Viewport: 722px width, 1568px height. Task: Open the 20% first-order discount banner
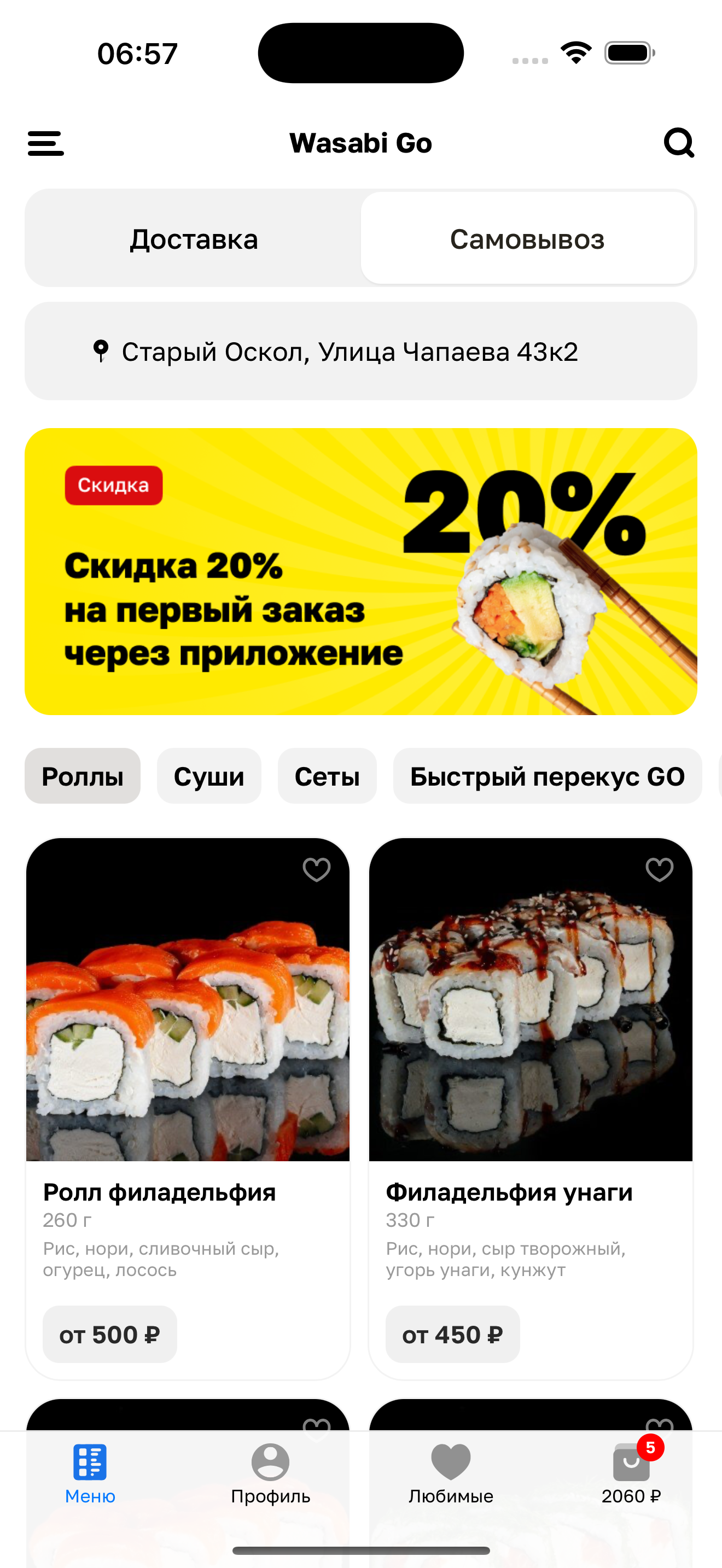click(x=360, y=571)
